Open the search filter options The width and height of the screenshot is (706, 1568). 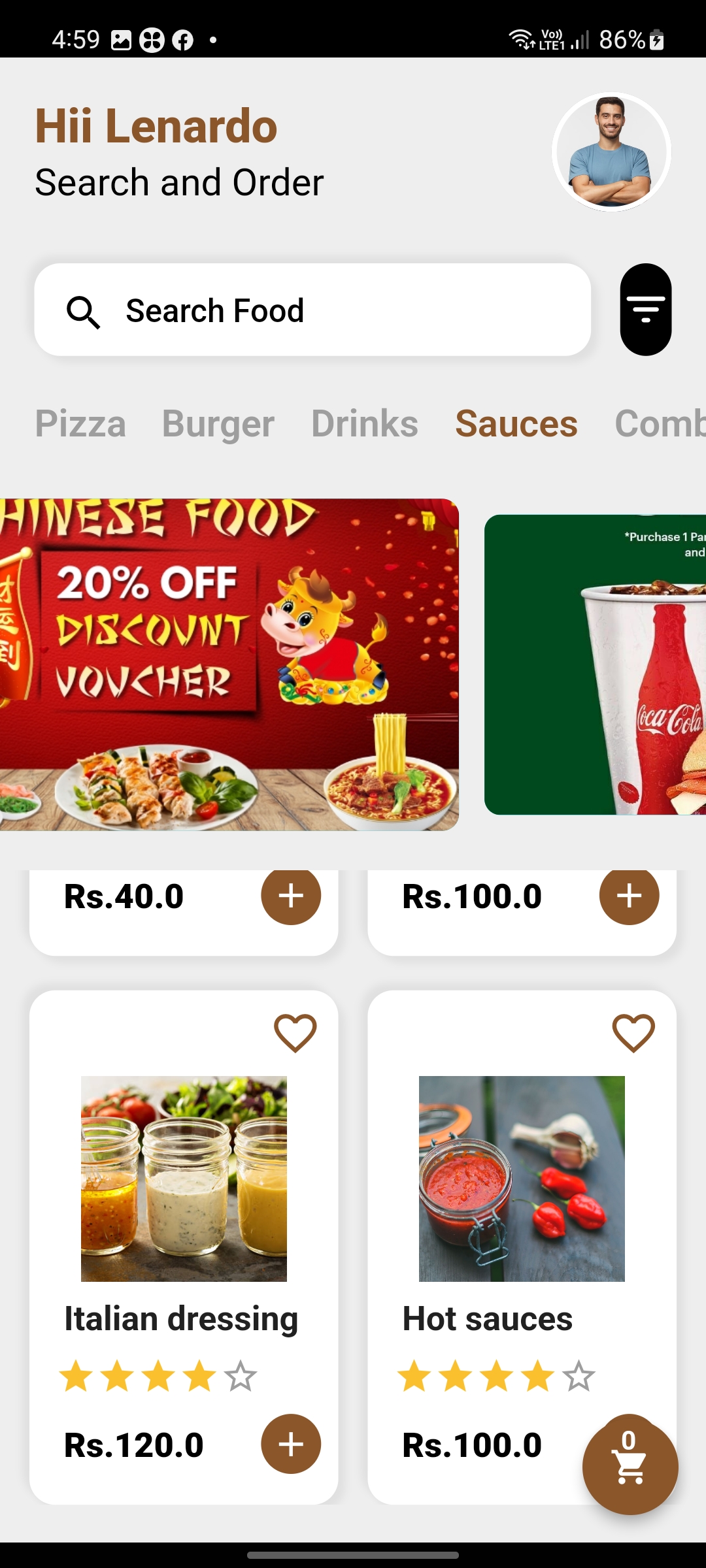pyautogui.click(x=645, y=308)
